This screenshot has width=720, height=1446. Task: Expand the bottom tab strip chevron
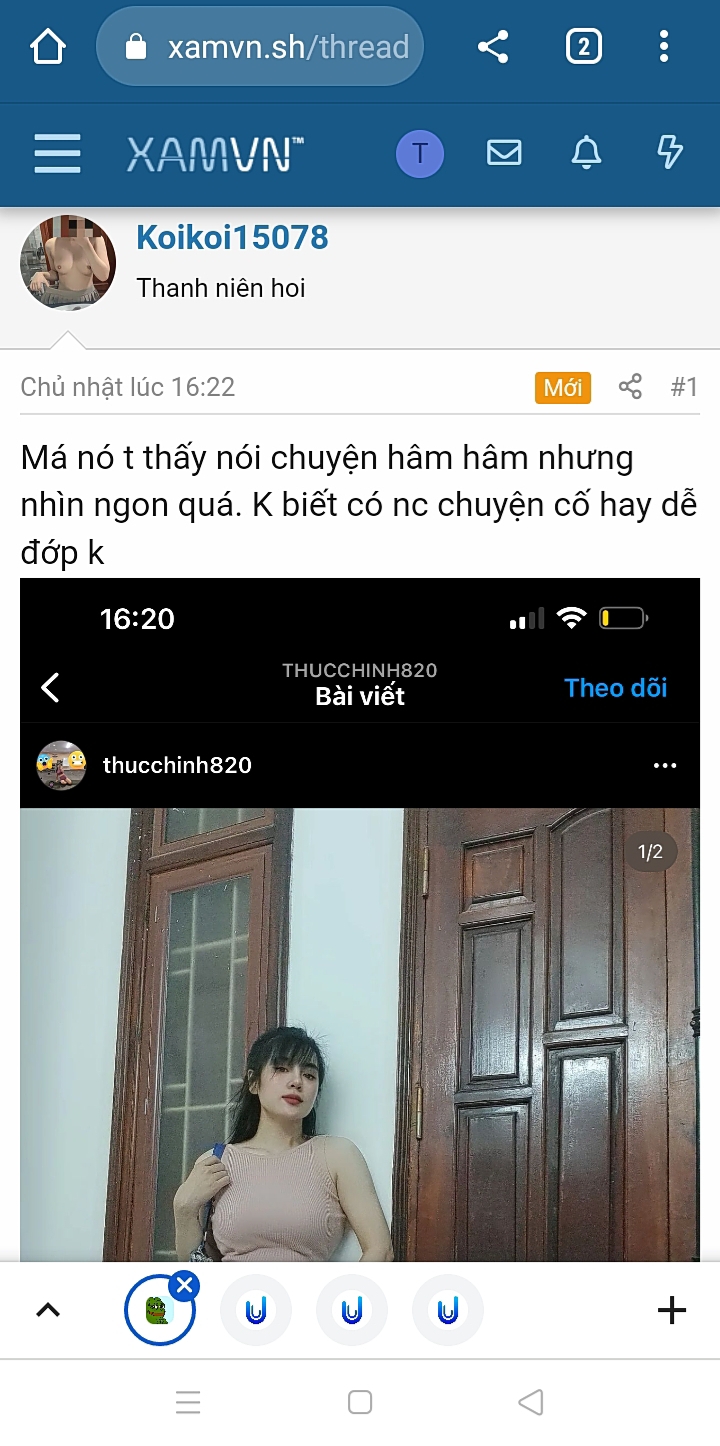coord(48,1310)
